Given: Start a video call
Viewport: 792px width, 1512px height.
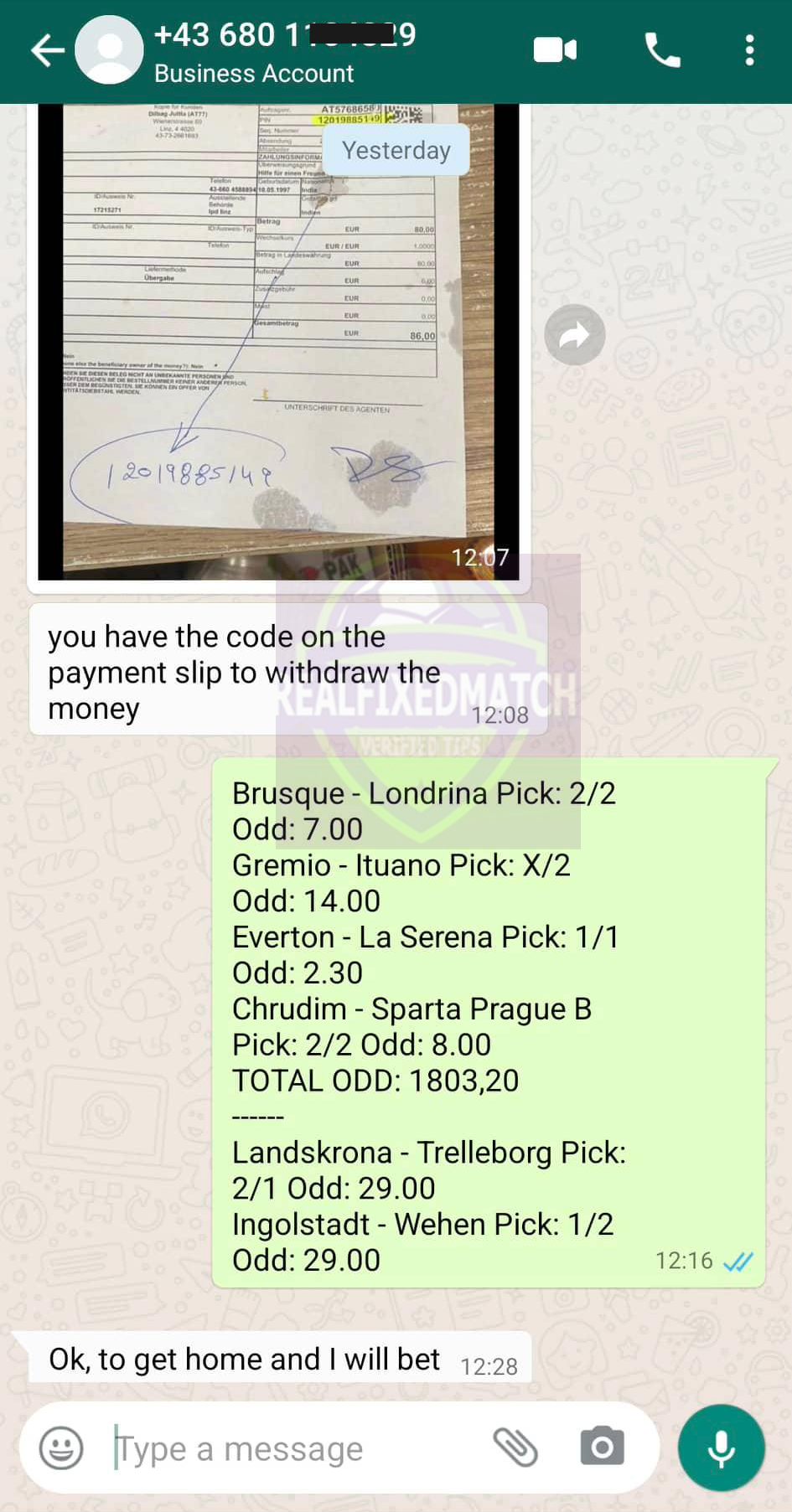Looking at the screenshot, I should tap(555, 51).
